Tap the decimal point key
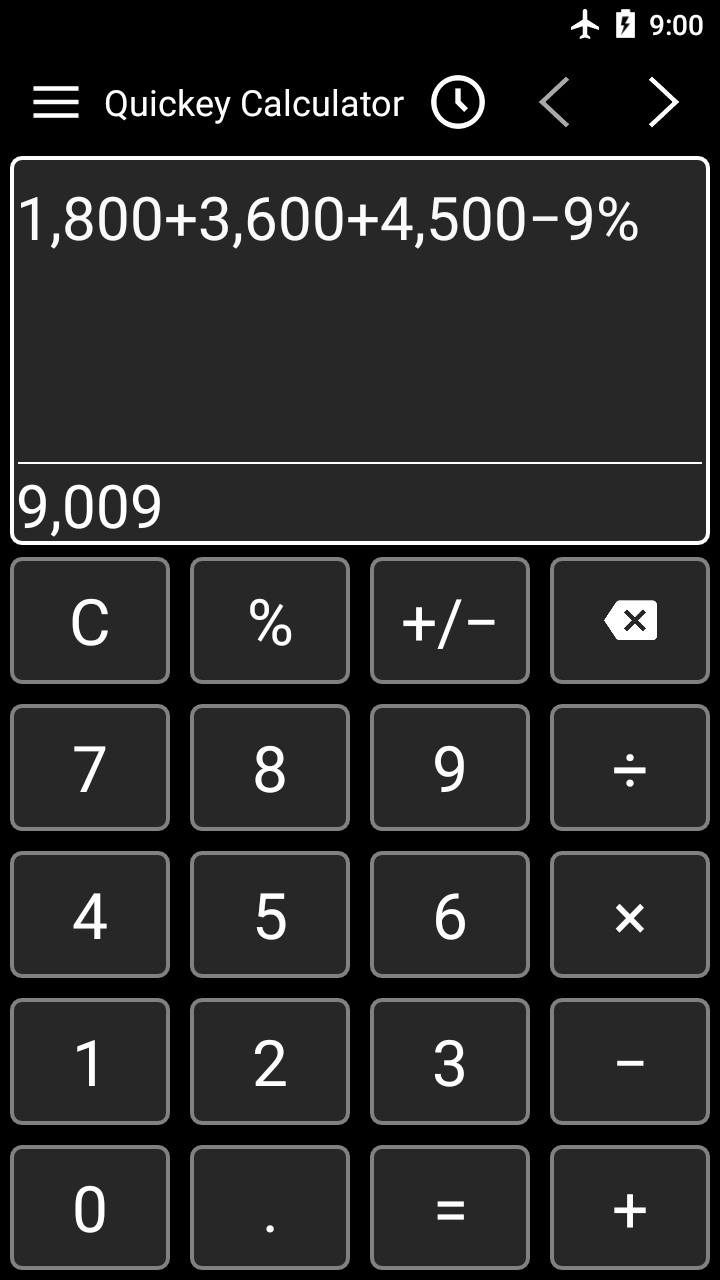This screenshot has width=720, height=1280. click(x=270, y=1209)
